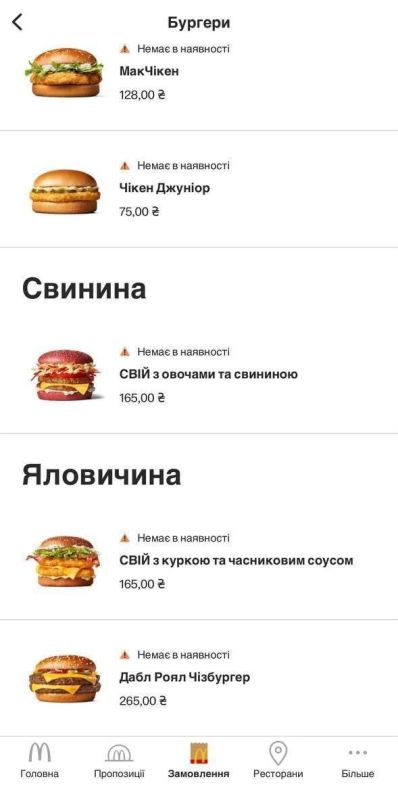Go back from the Бургери screen
This screenshot has height=800, width=398.
click(17, 22)
